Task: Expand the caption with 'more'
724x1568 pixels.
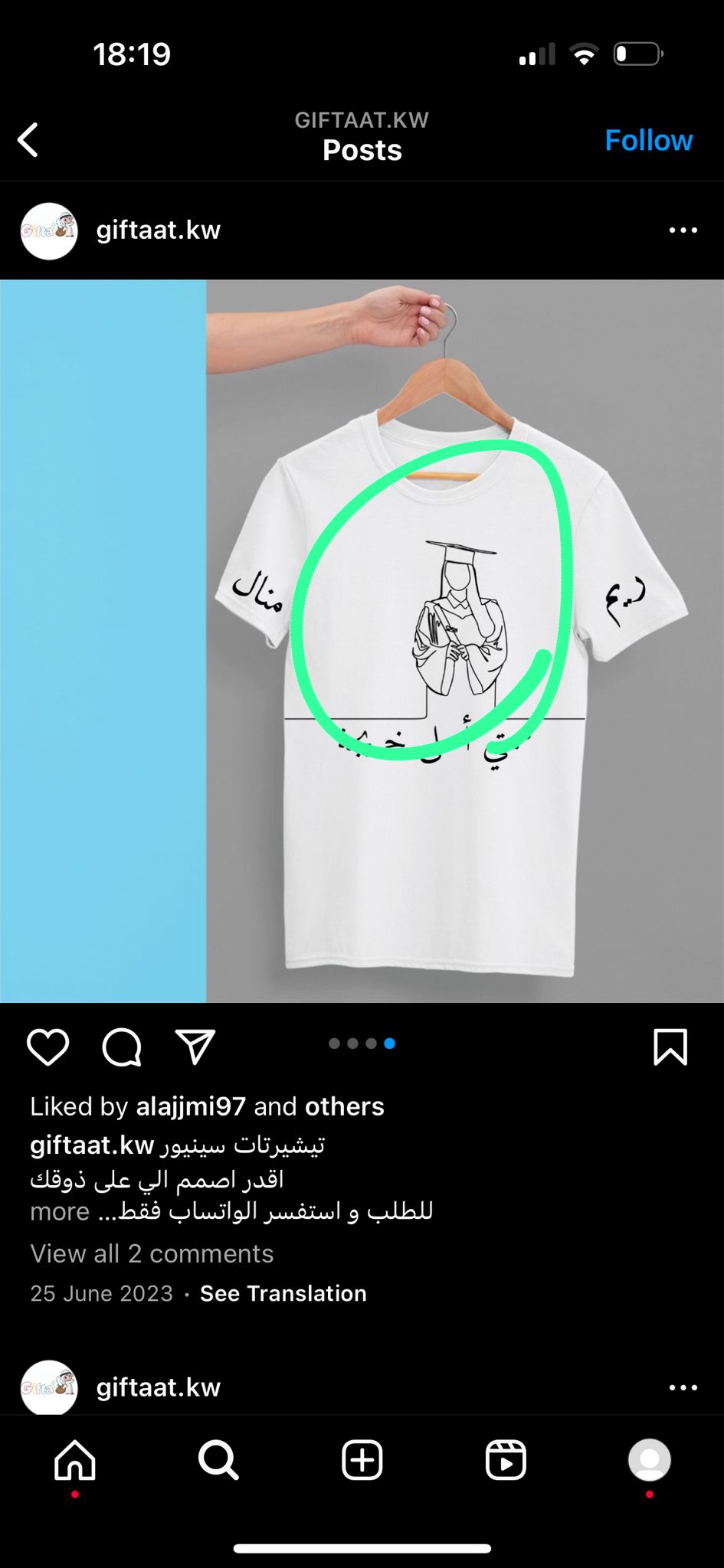Action: [60, 1211]
